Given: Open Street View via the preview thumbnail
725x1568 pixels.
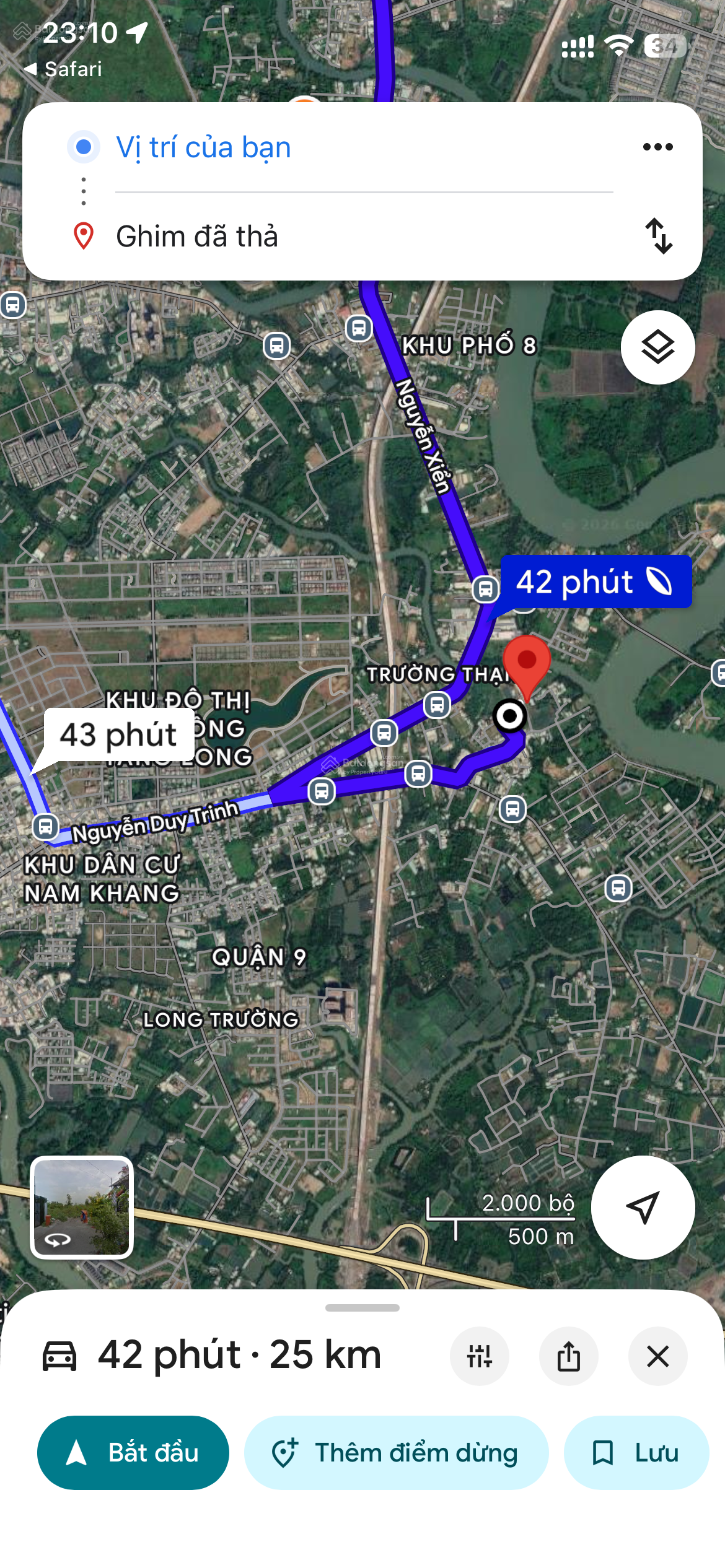Looking at the screenshot, I should pyautogui.click(x=81, y=1206).
